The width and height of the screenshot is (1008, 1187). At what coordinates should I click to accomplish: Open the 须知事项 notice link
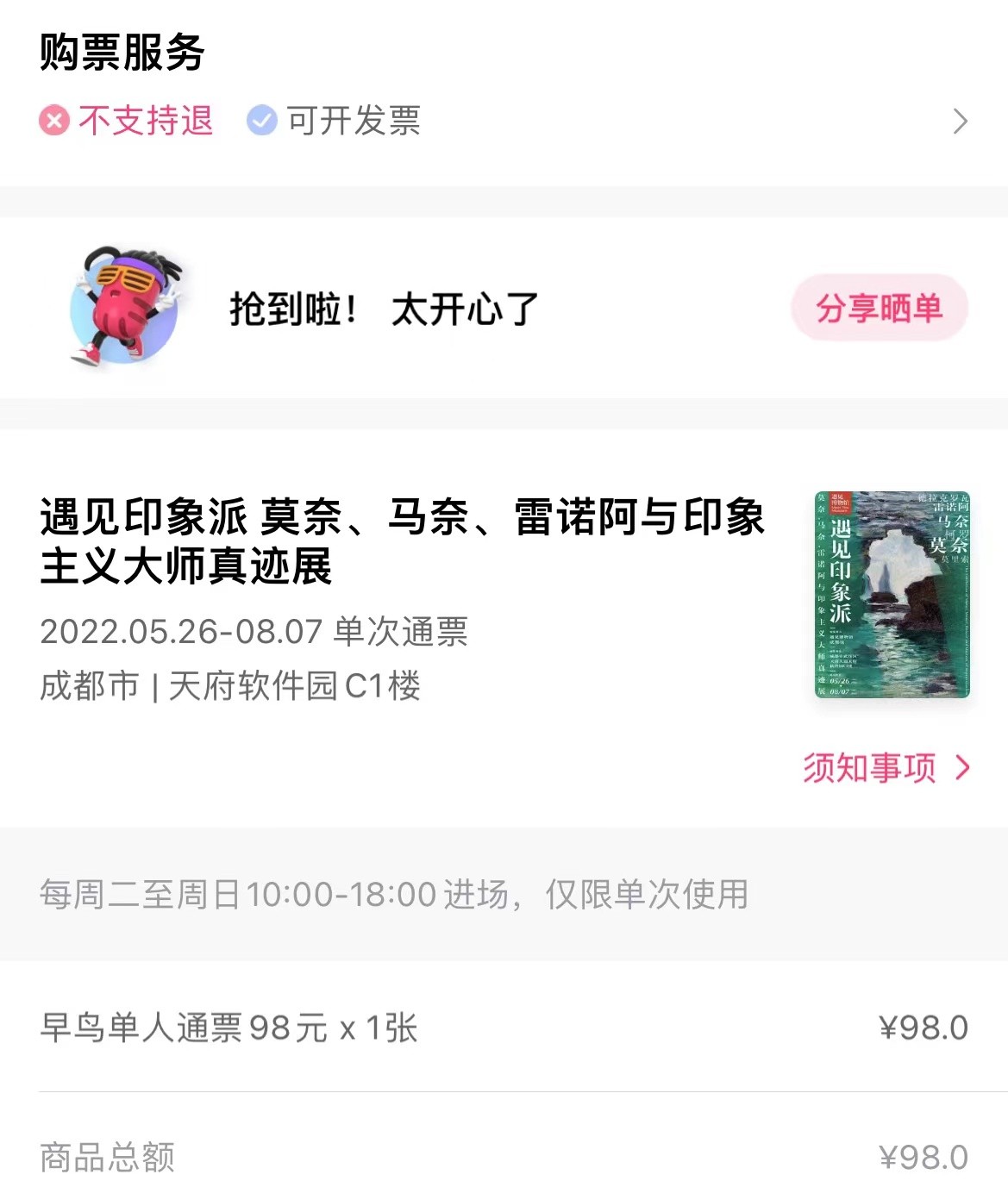pos(886,767)
